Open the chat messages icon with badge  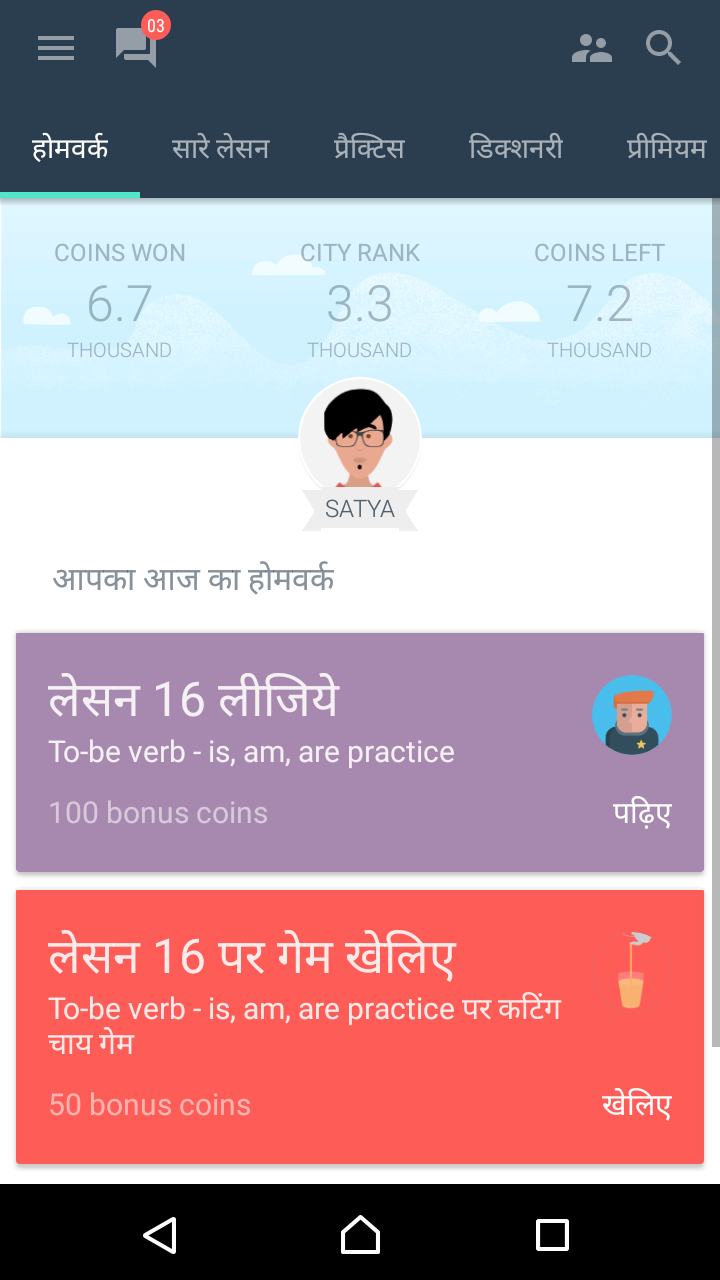tap(137, 48)
